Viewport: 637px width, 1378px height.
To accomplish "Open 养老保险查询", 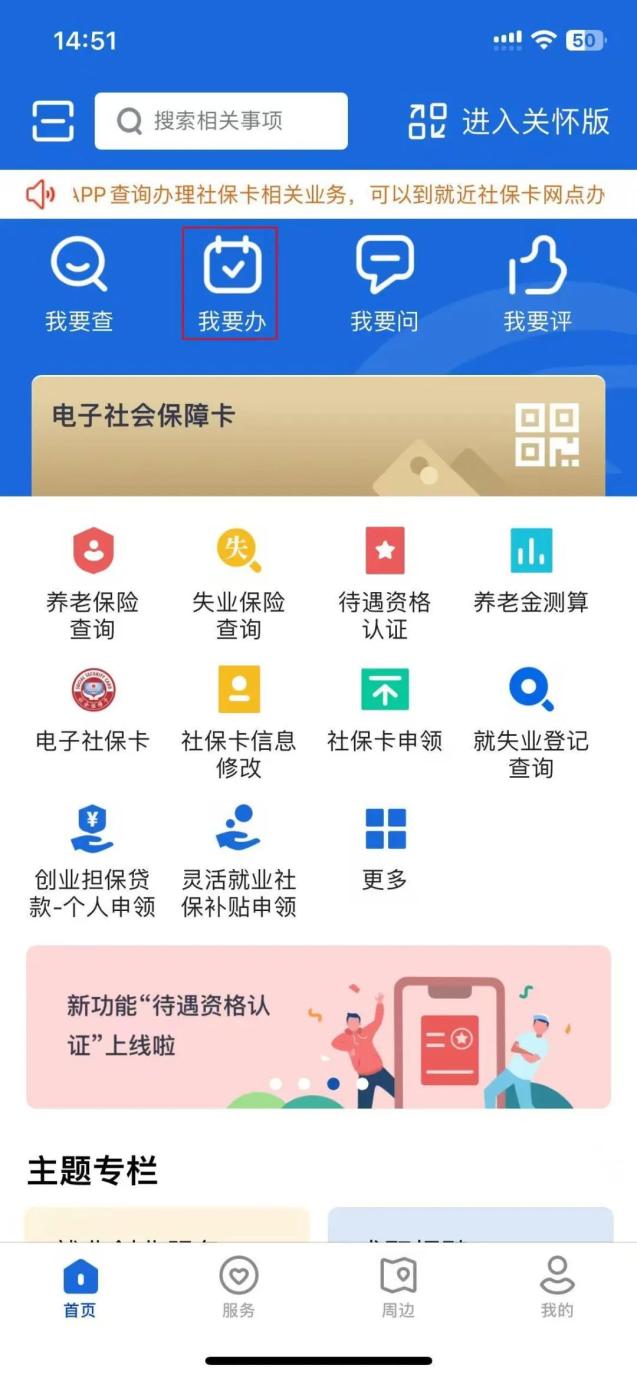I will tap(92, 584).
